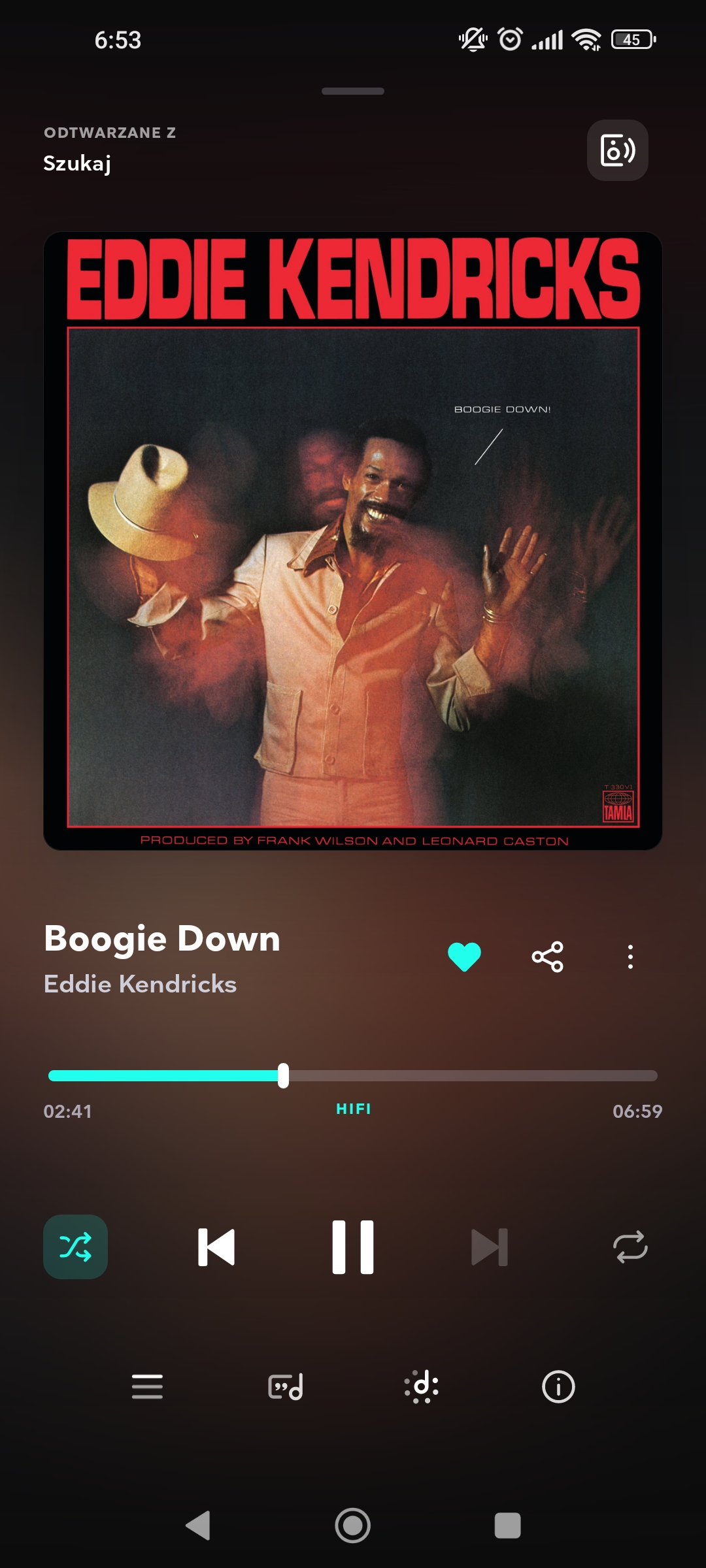The height and width of the screenshot is (1568, 706).
Task: Skip back to the previous track
Action: pos(216,1247)
